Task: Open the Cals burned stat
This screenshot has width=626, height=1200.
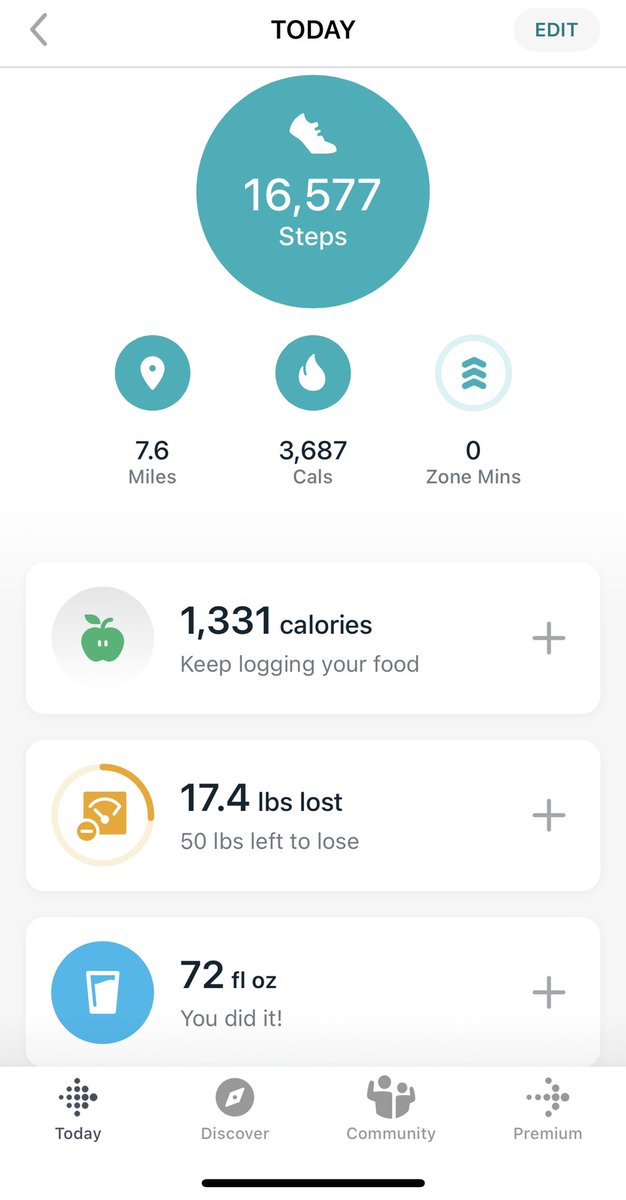Action: point(313,411)
